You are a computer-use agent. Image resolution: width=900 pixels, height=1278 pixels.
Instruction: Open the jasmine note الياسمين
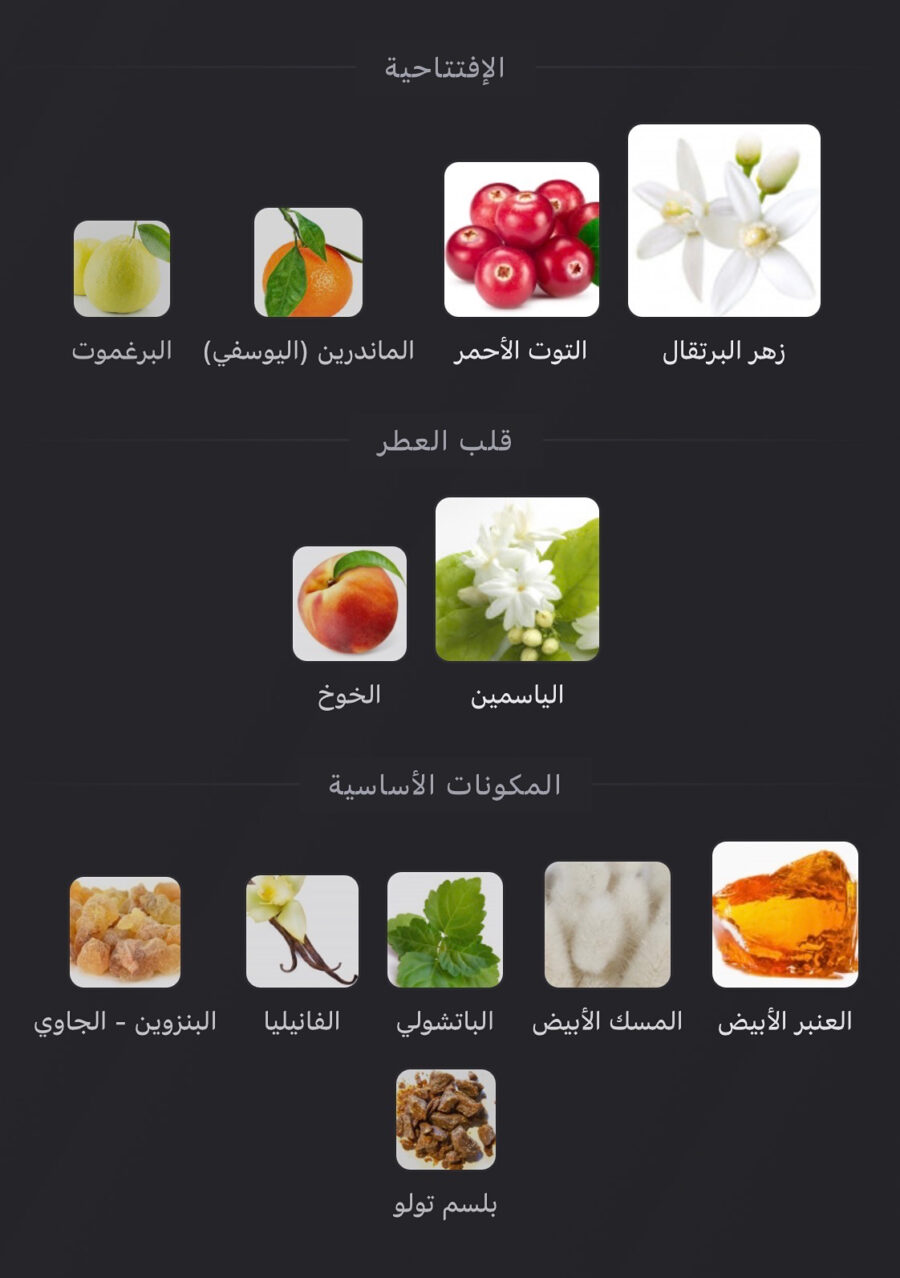517,580
